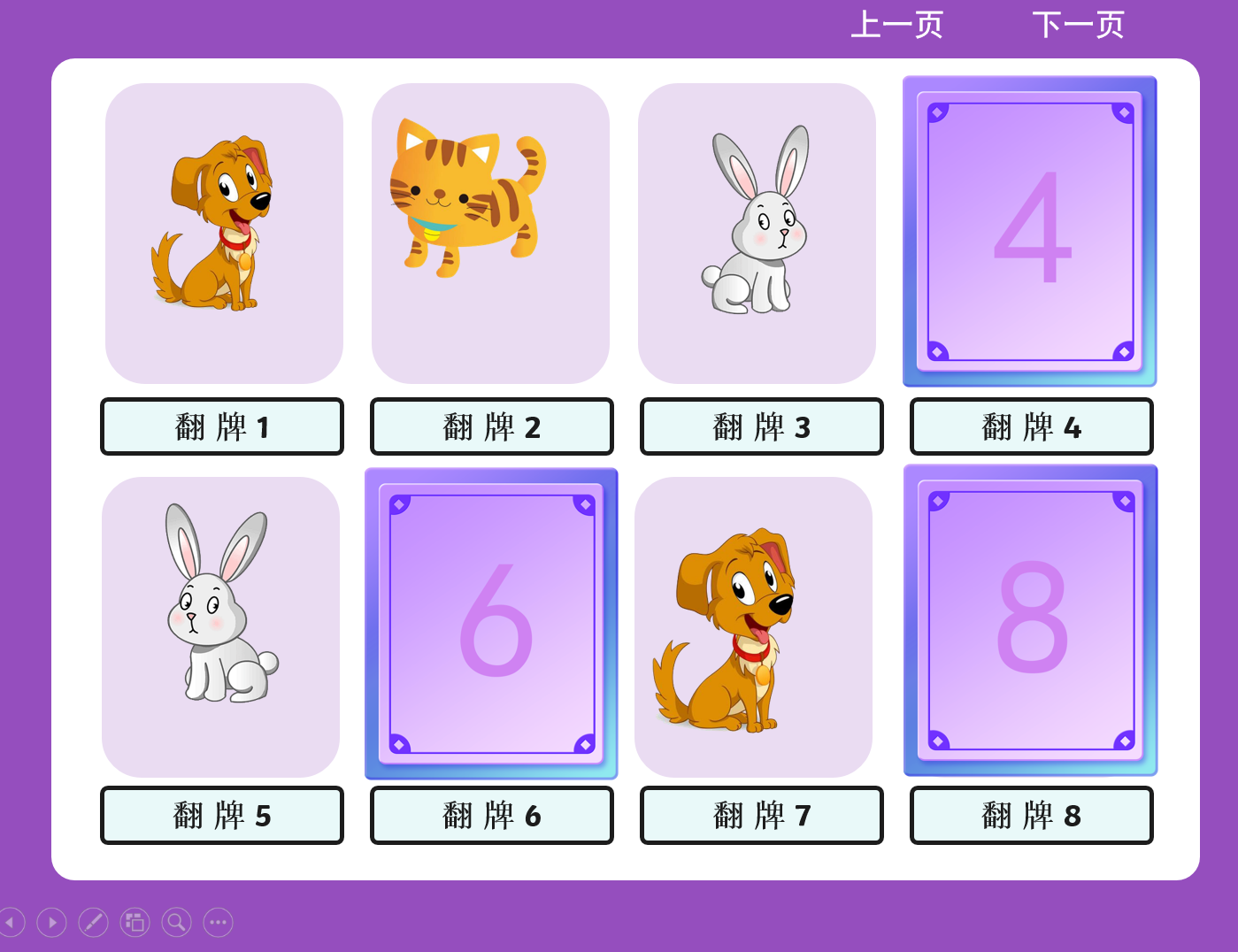This screenshot has width=1238, height=952.
Task: Tap the 翻牌 5 button
Action: 222,815
